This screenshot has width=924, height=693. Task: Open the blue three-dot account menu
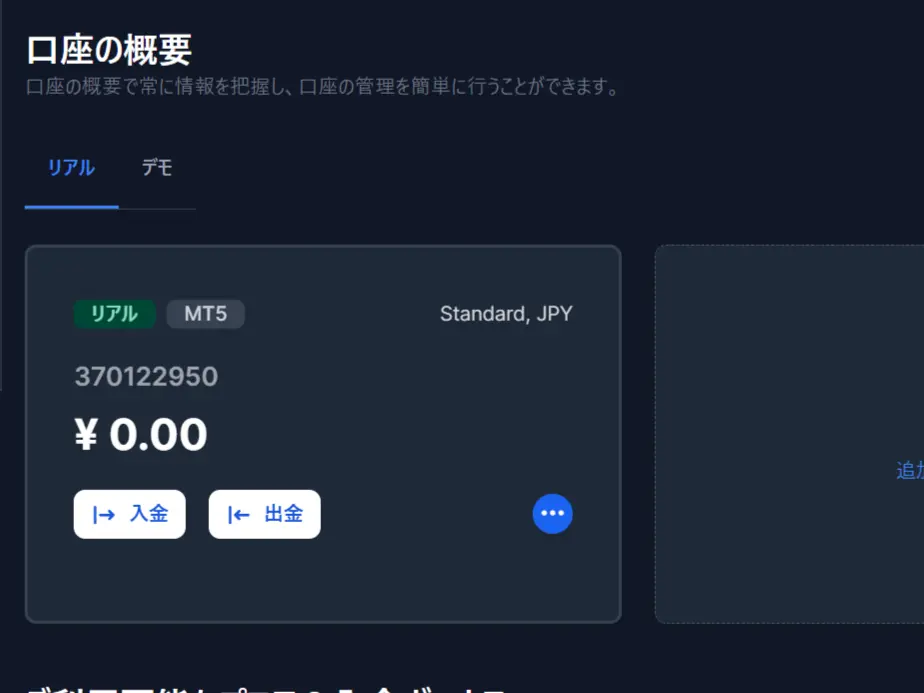[x=552, y=514]
